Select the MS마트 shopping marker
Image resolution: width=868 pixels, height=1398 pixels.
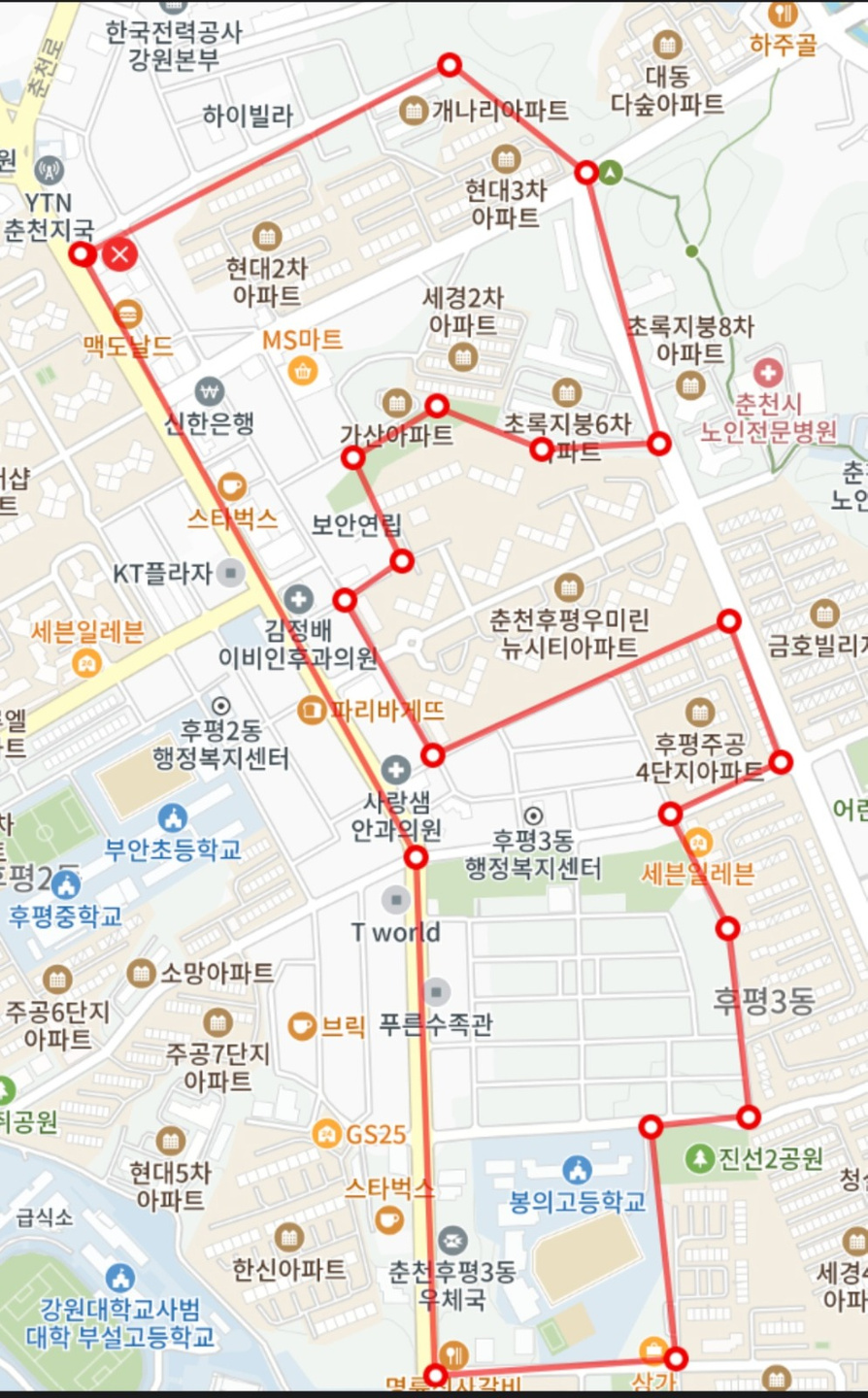(x=303, y=370)
